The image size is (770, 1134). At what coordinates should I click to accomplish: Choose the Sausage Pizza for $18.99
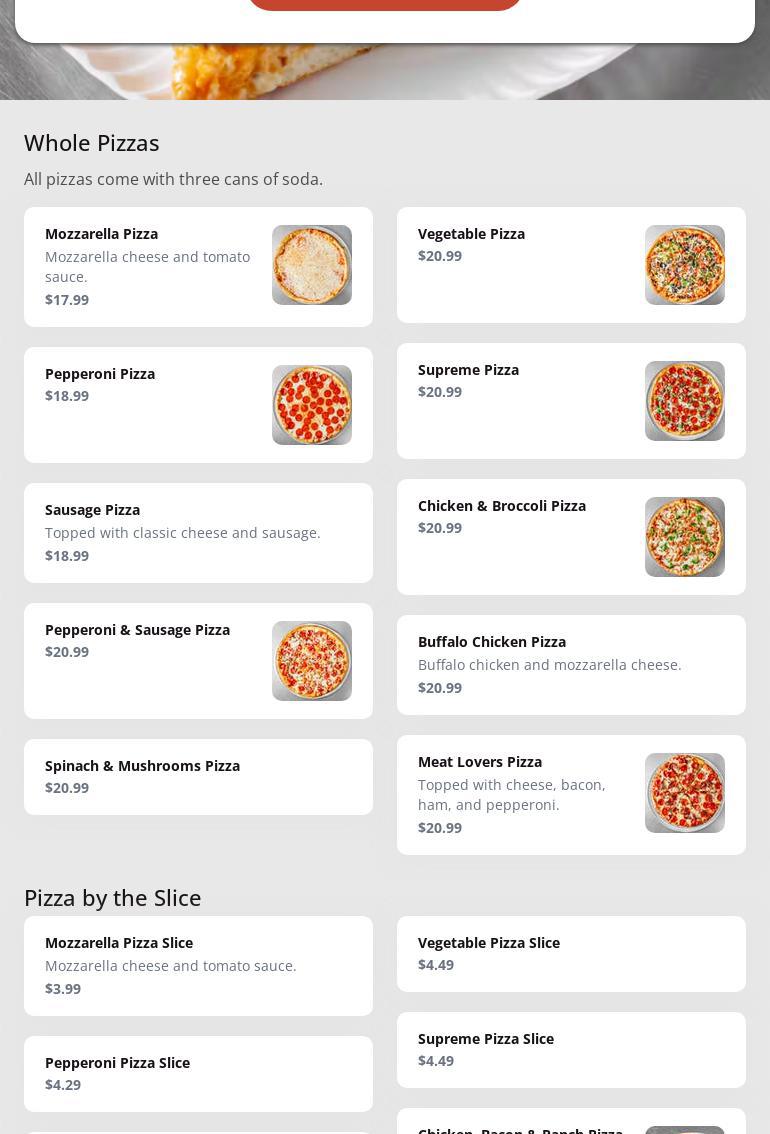[x=198, y=532]
